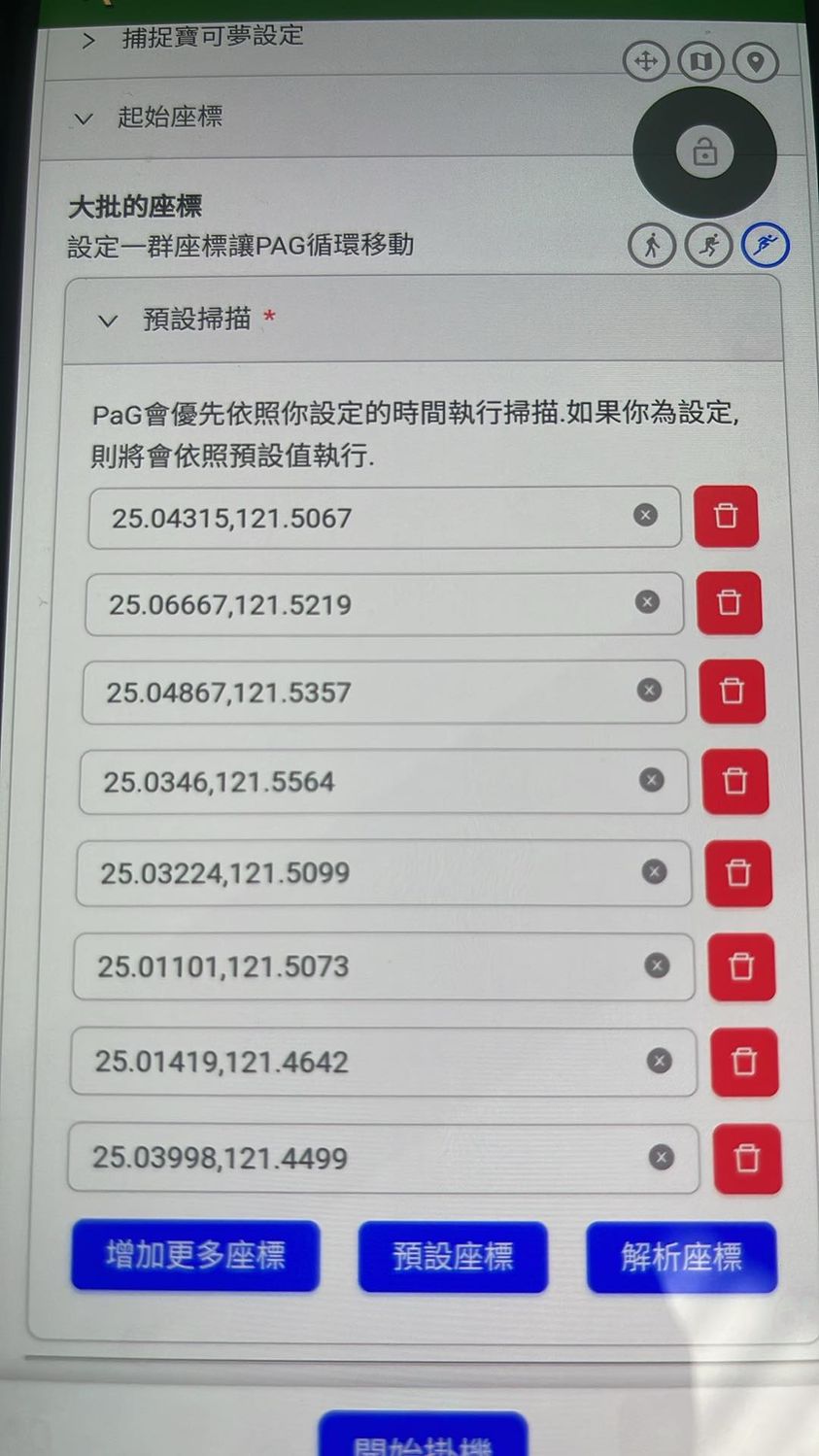Edit the coordinate field 25.04315,121.5067
Screen dimensions: 819x1456
pos(359,518)
